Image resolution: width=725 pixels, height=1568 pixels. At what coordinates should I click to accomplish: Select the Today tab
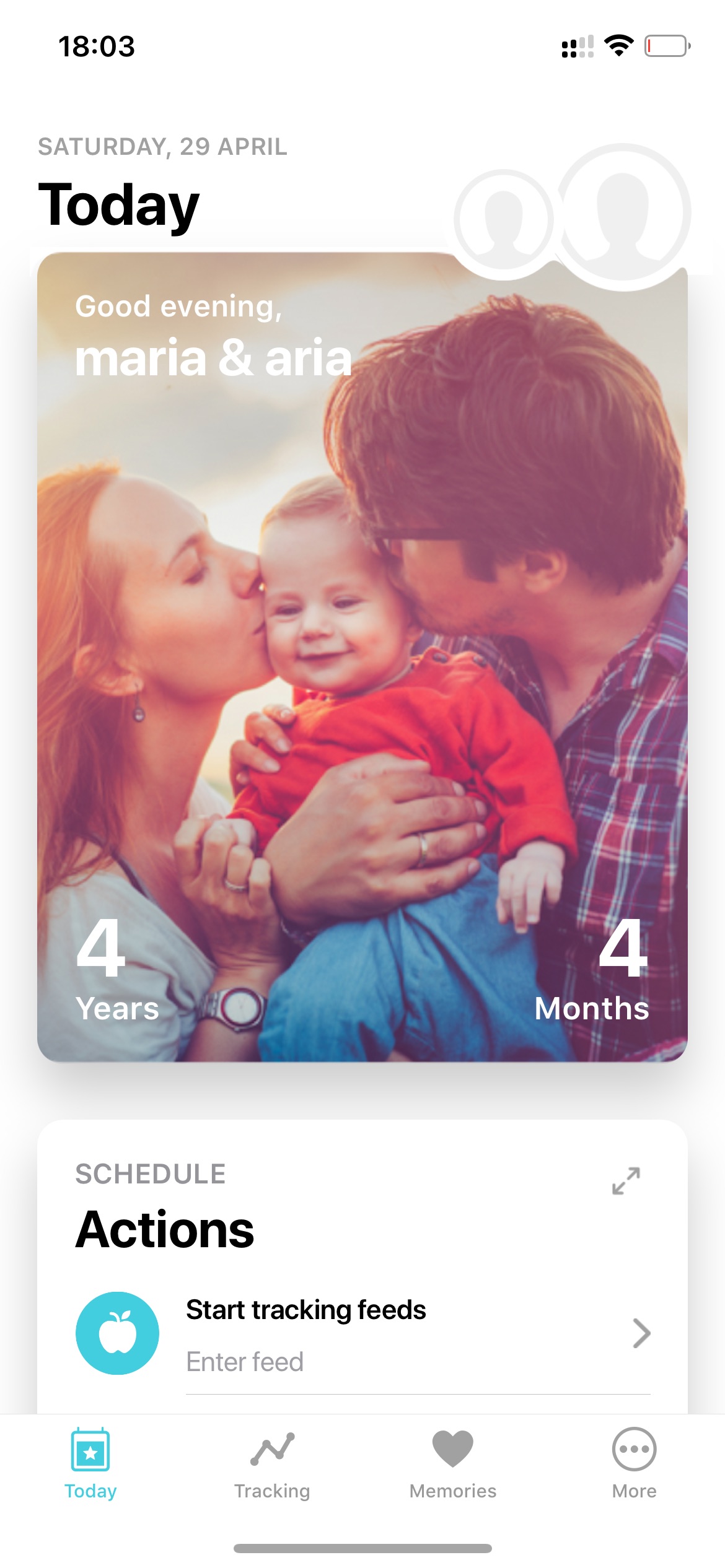click(90, 1465)
